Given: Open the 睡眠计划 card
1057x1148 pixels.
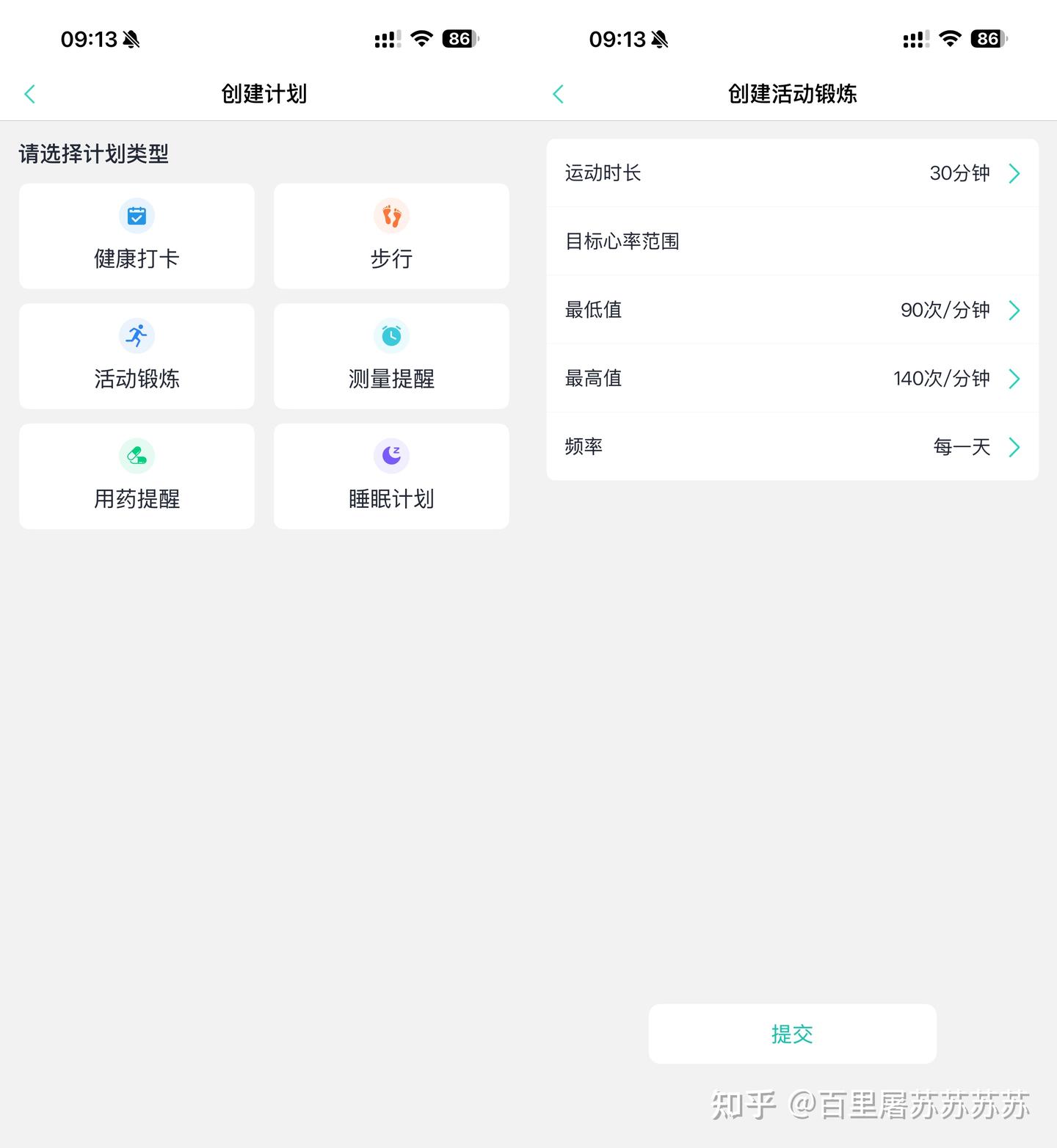Looking at the screenshot, I should point(391,476).
